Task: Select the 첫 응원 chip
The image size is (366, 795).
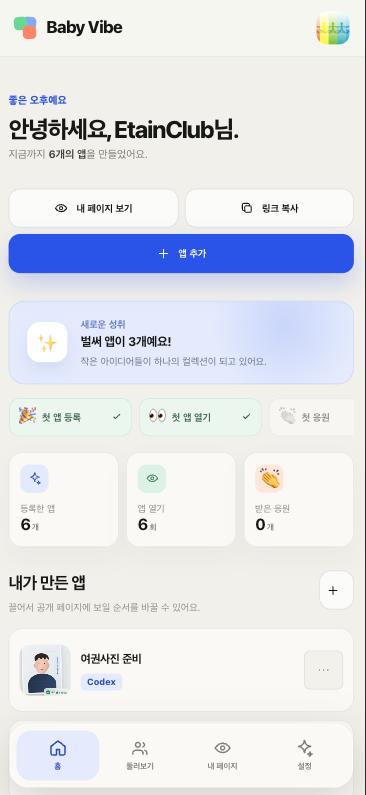Action: coord(312,417)
